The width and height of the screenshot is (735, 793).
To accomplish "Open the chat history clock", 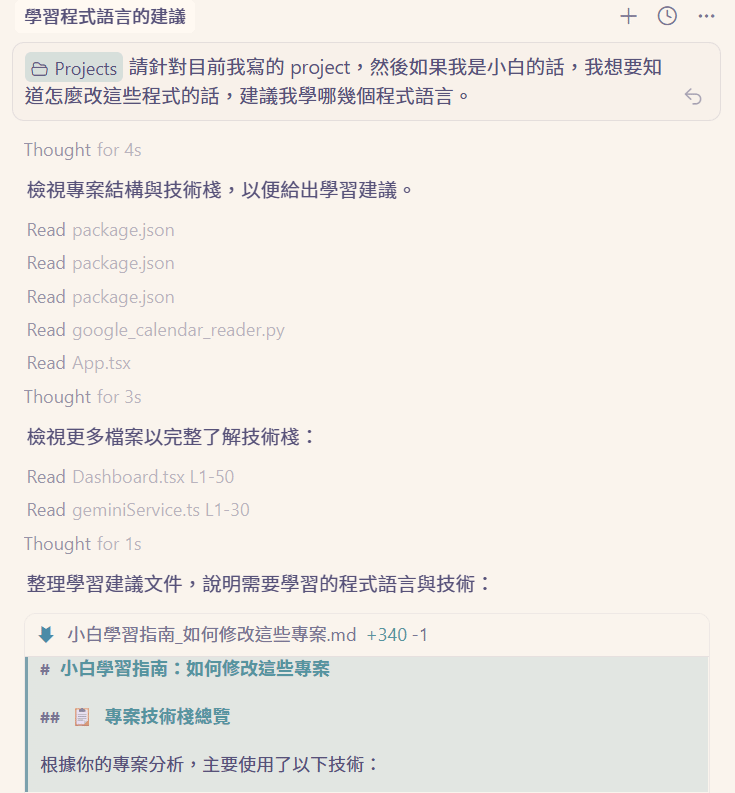I will 667,16.
